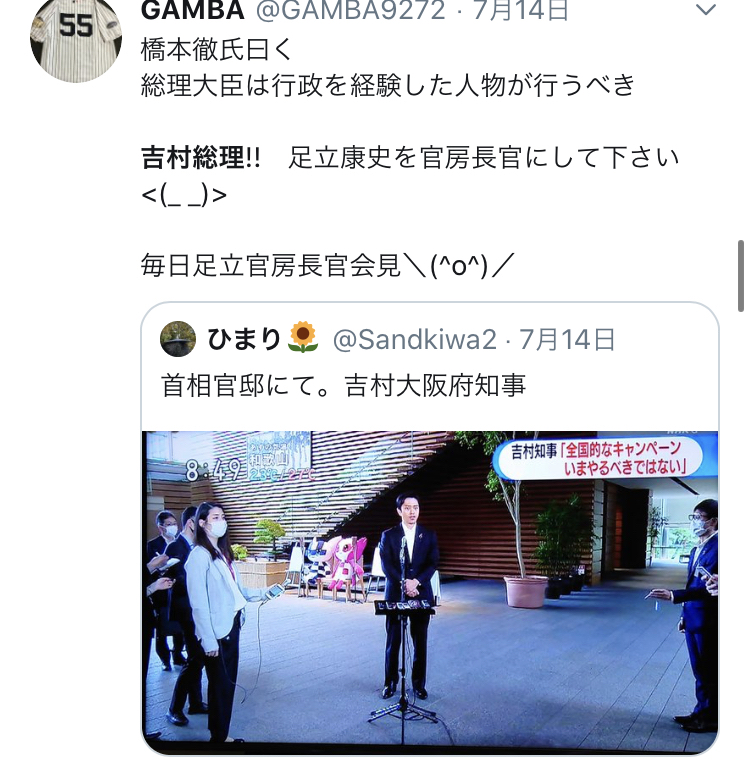Image resolution: width=750 pixels, height=766 pixels.
Task: View the quoted tweet's news photo
Action: 430,590
